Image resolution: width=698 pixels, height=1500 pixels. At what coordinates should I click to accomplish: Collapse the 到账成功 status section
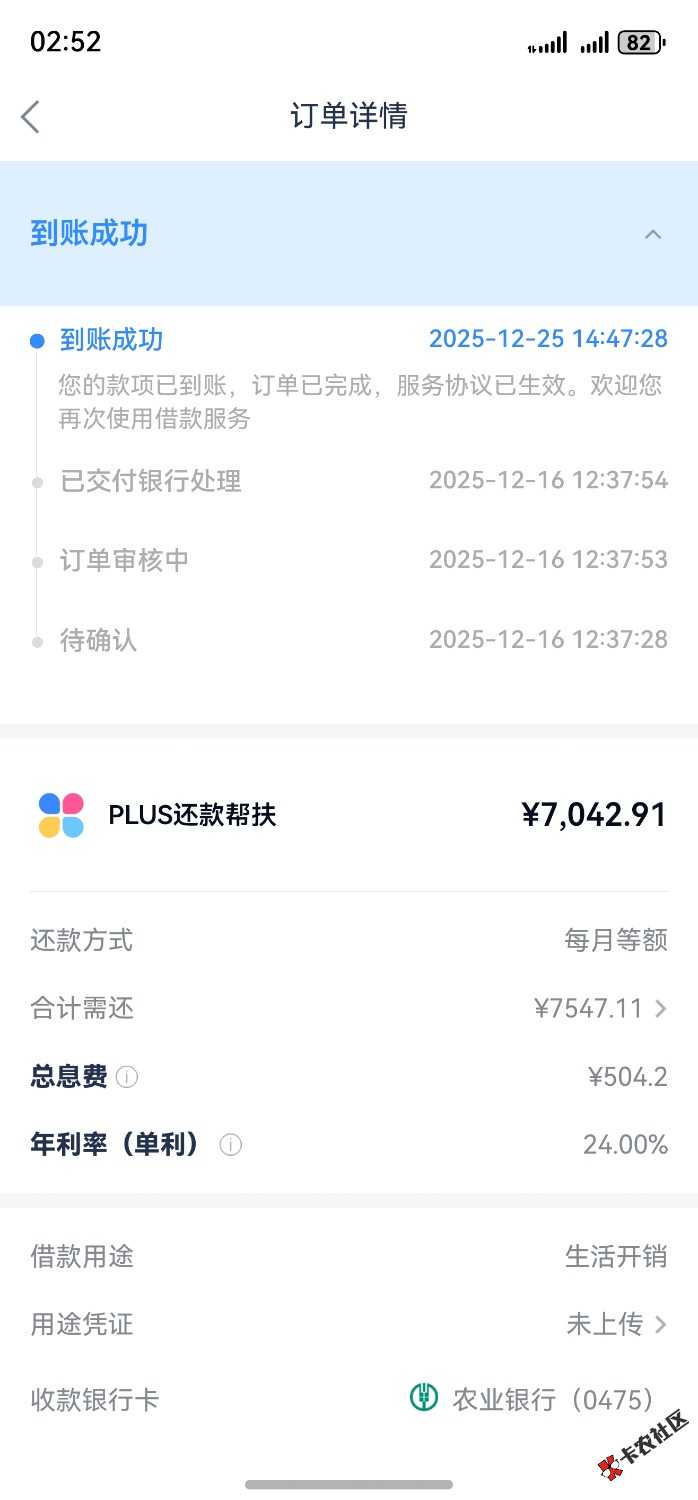[x=652, y=234]
